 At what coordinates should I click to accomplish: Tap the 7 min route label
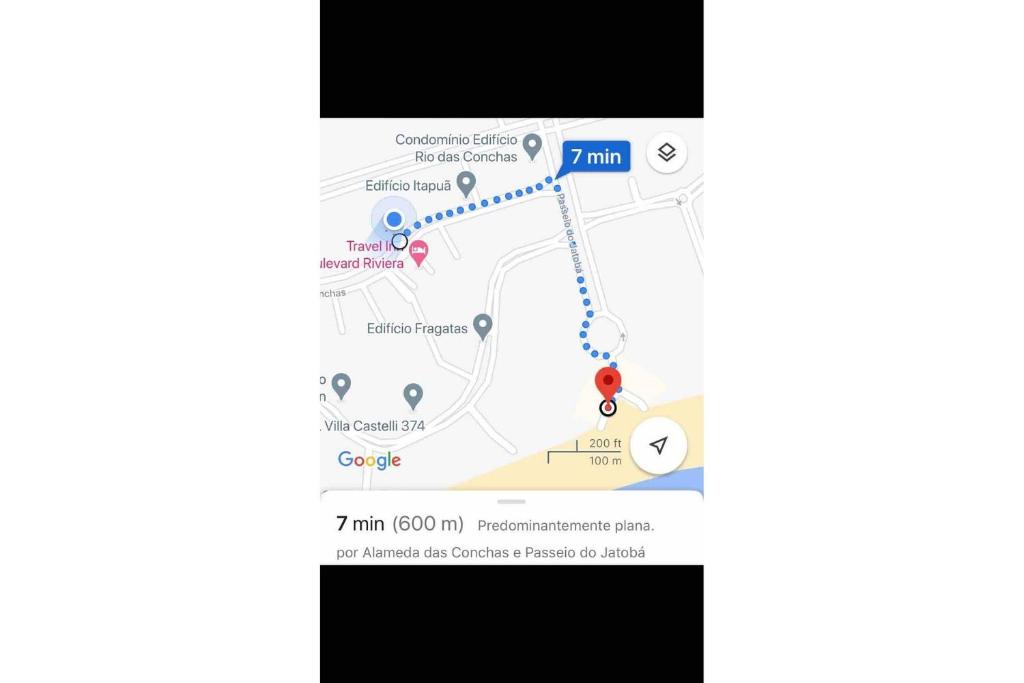tap(596, 157)
